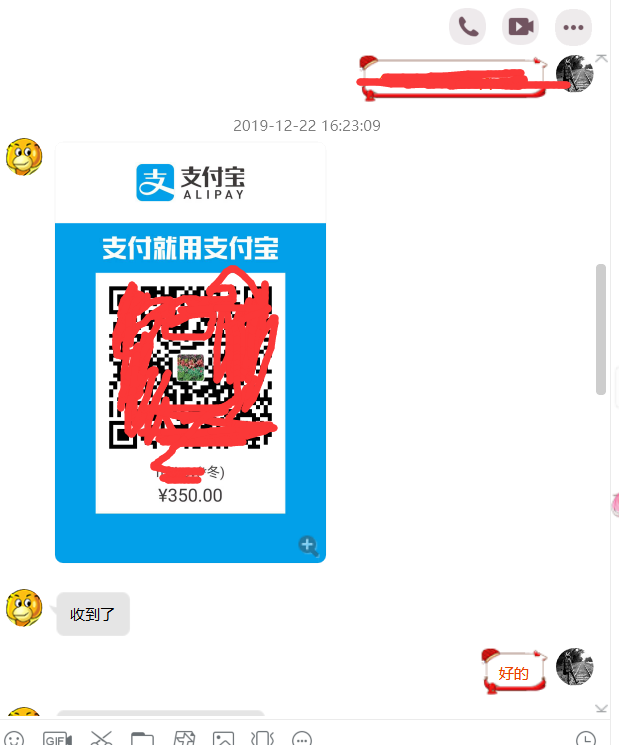619x745 pixels.
Task: Open the emoji picker
Action: pos(14,739)
